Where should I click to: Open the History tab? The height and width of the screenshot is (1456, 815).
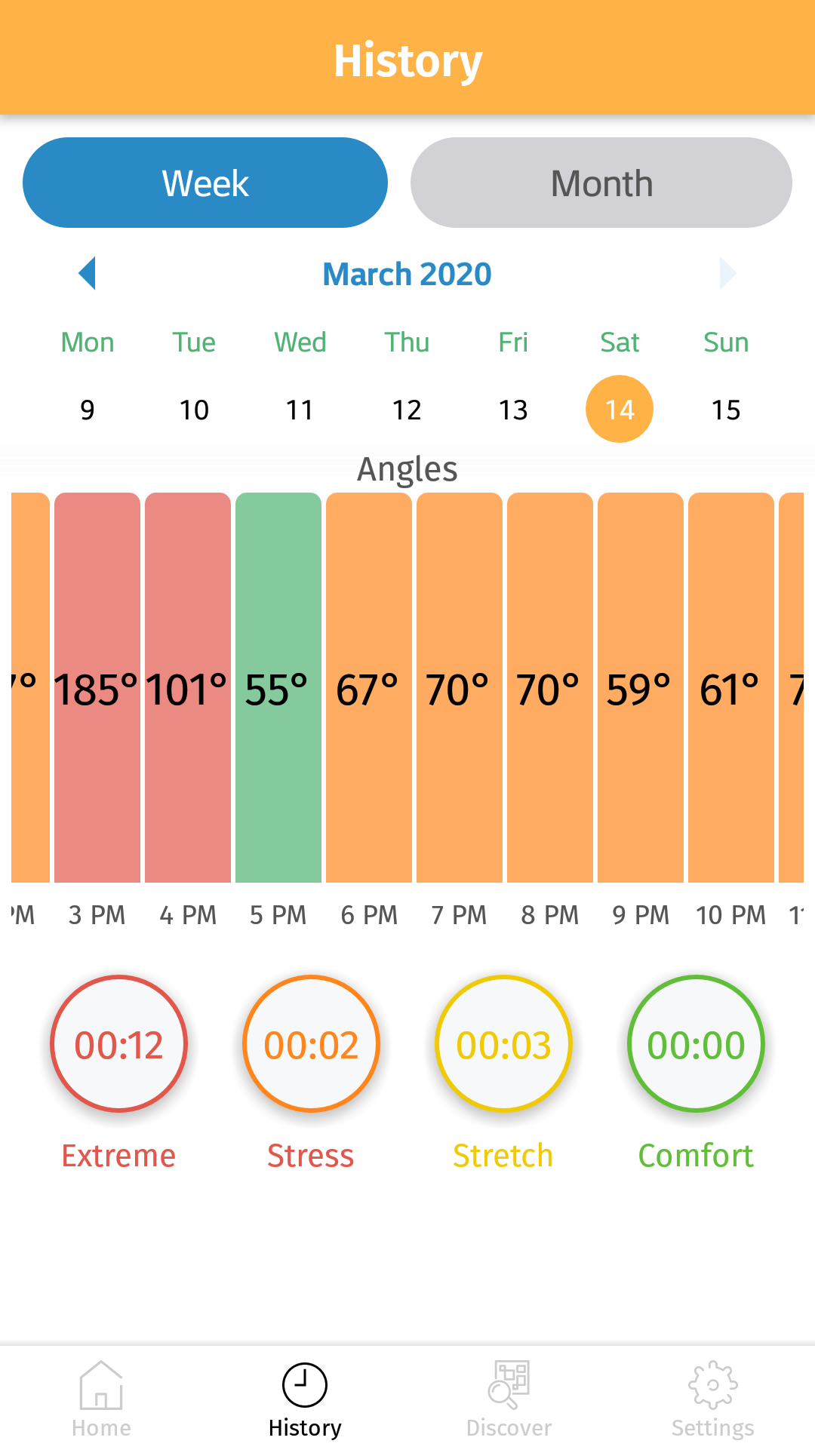pos(305,1399)
